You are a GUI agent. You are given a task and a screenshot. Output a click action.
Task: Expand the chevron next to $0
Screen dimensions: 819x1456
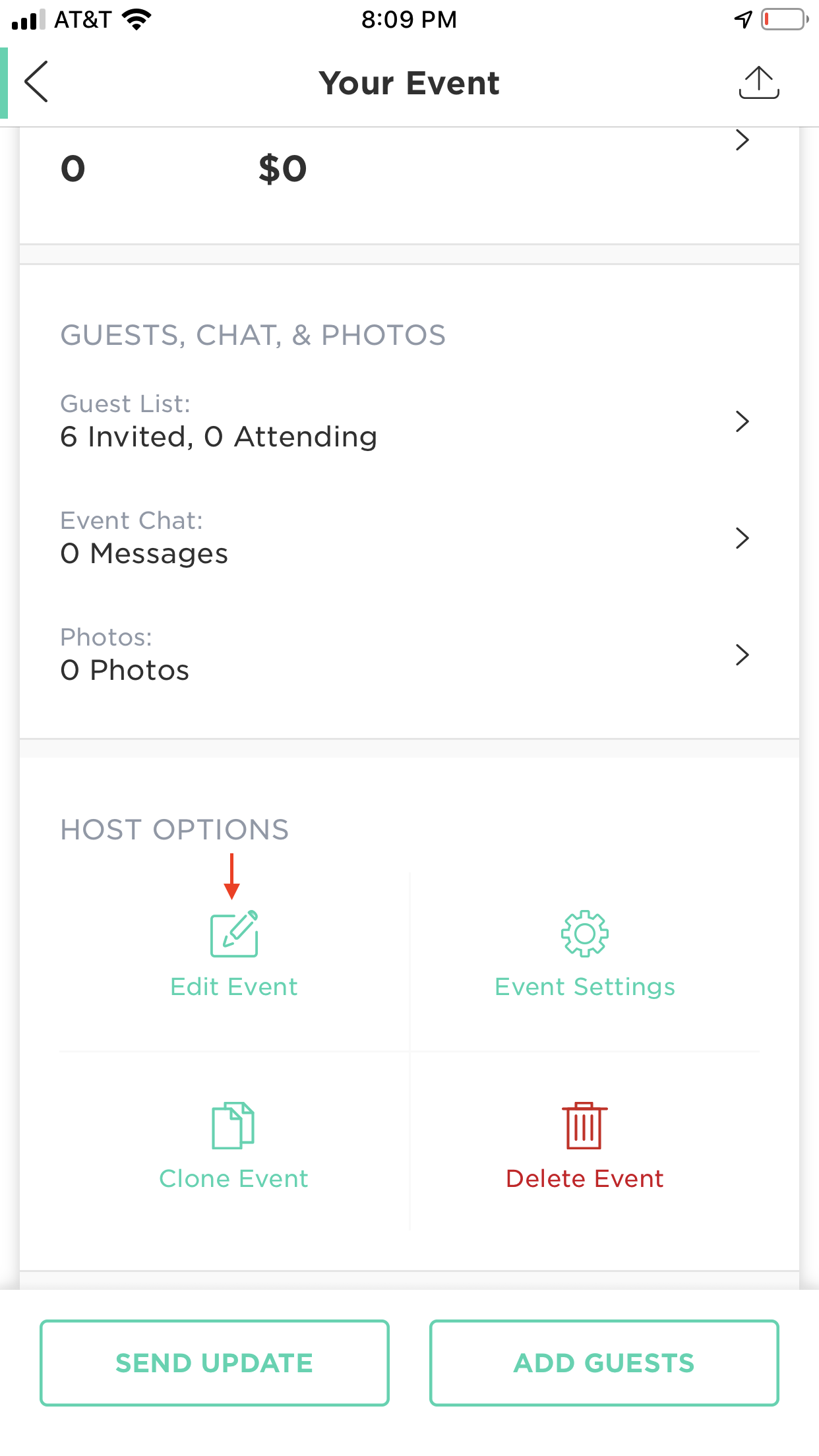743,140
